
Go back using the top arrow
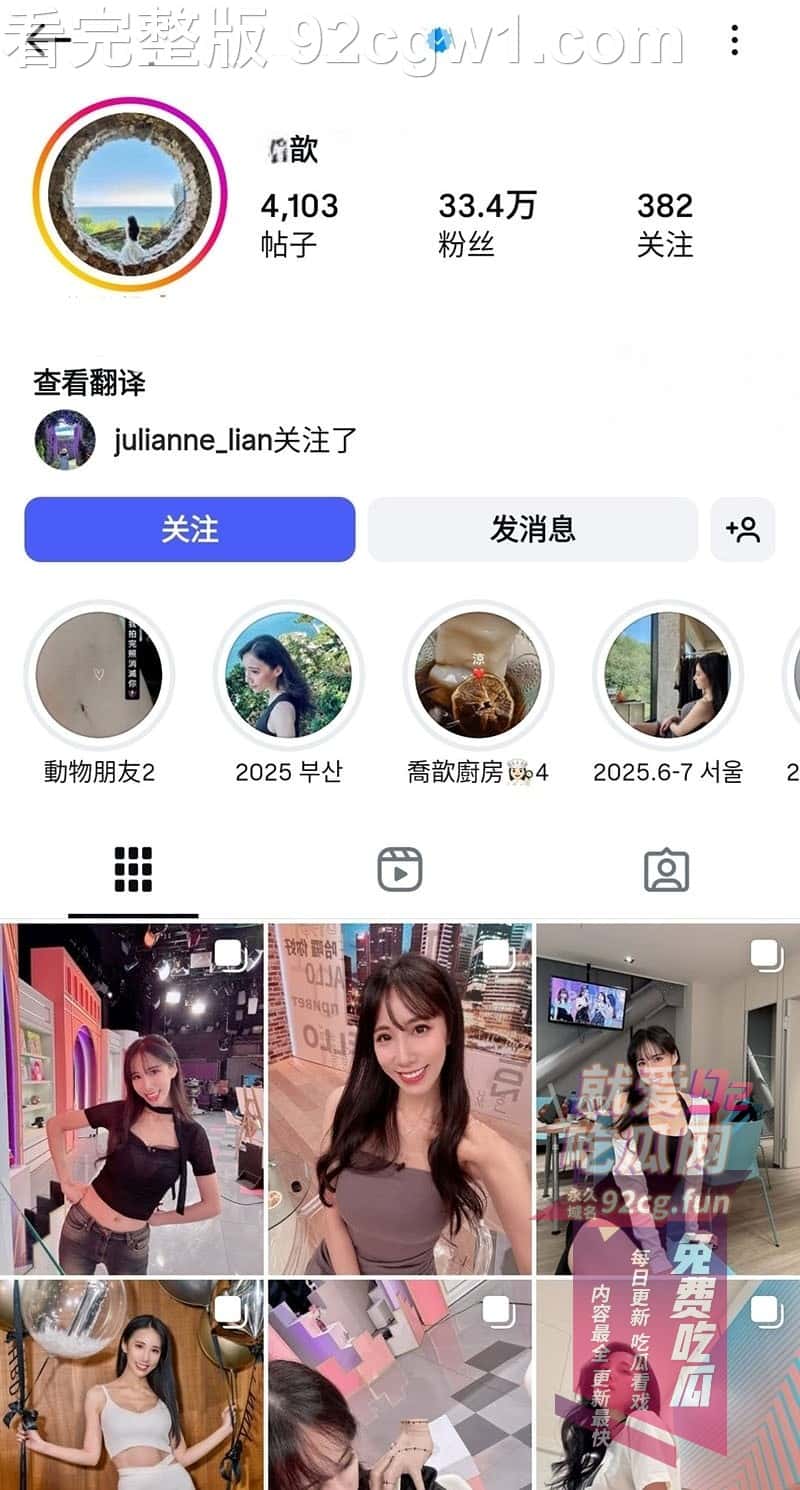pos(42,40)
